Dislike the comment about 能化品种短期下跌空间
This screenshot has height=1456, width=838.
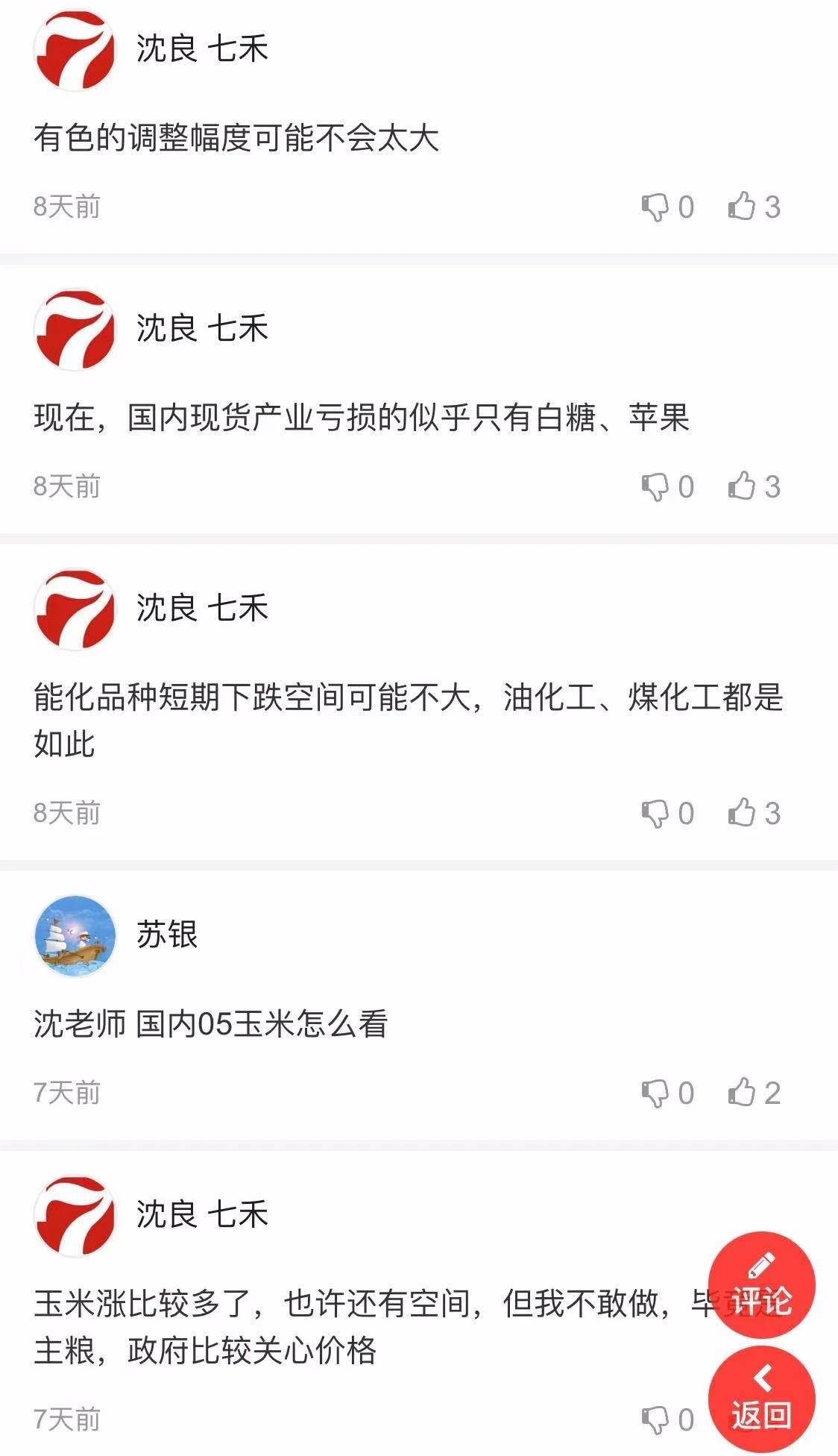point(655,813)
